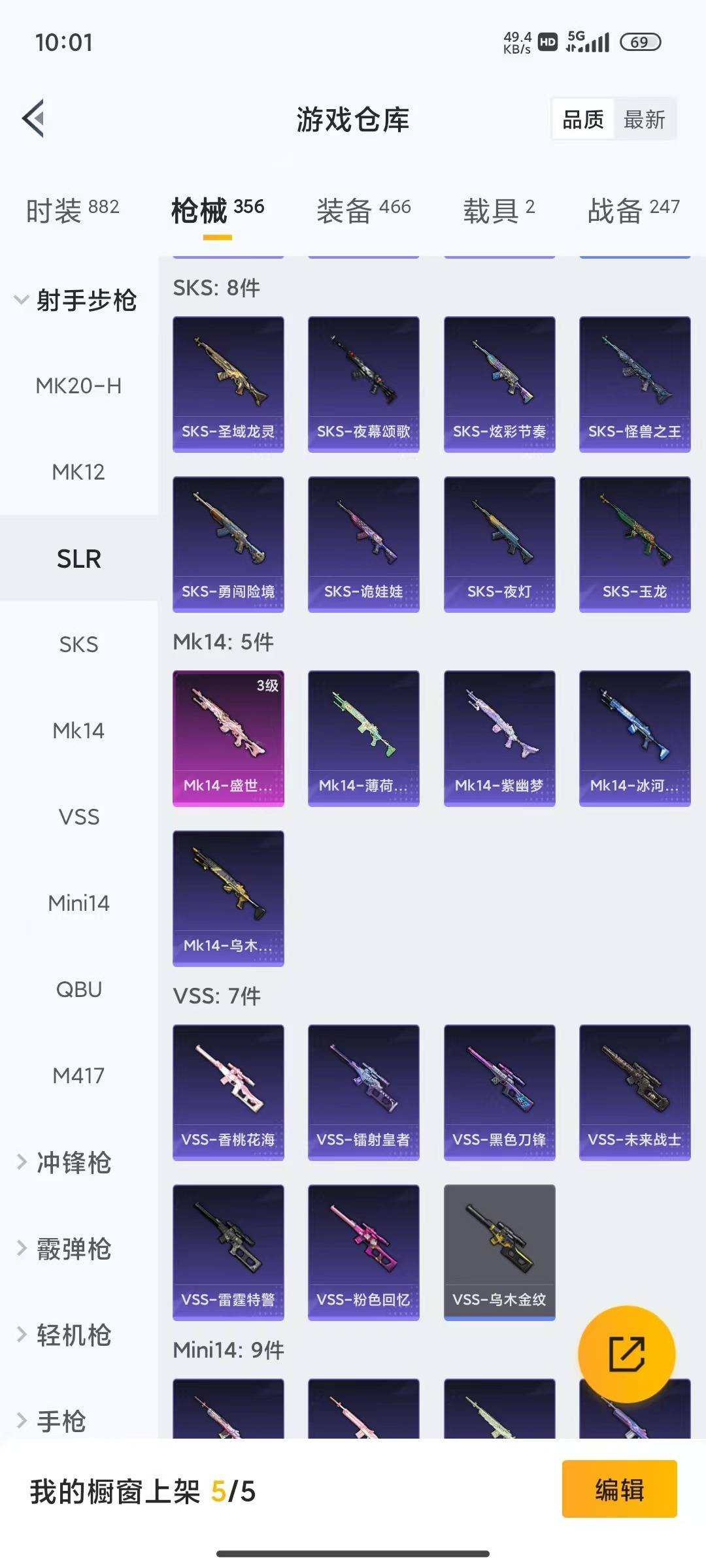Open the 装备 tab
Viewport: 706px width, 1568px height.
coord(363,210)
